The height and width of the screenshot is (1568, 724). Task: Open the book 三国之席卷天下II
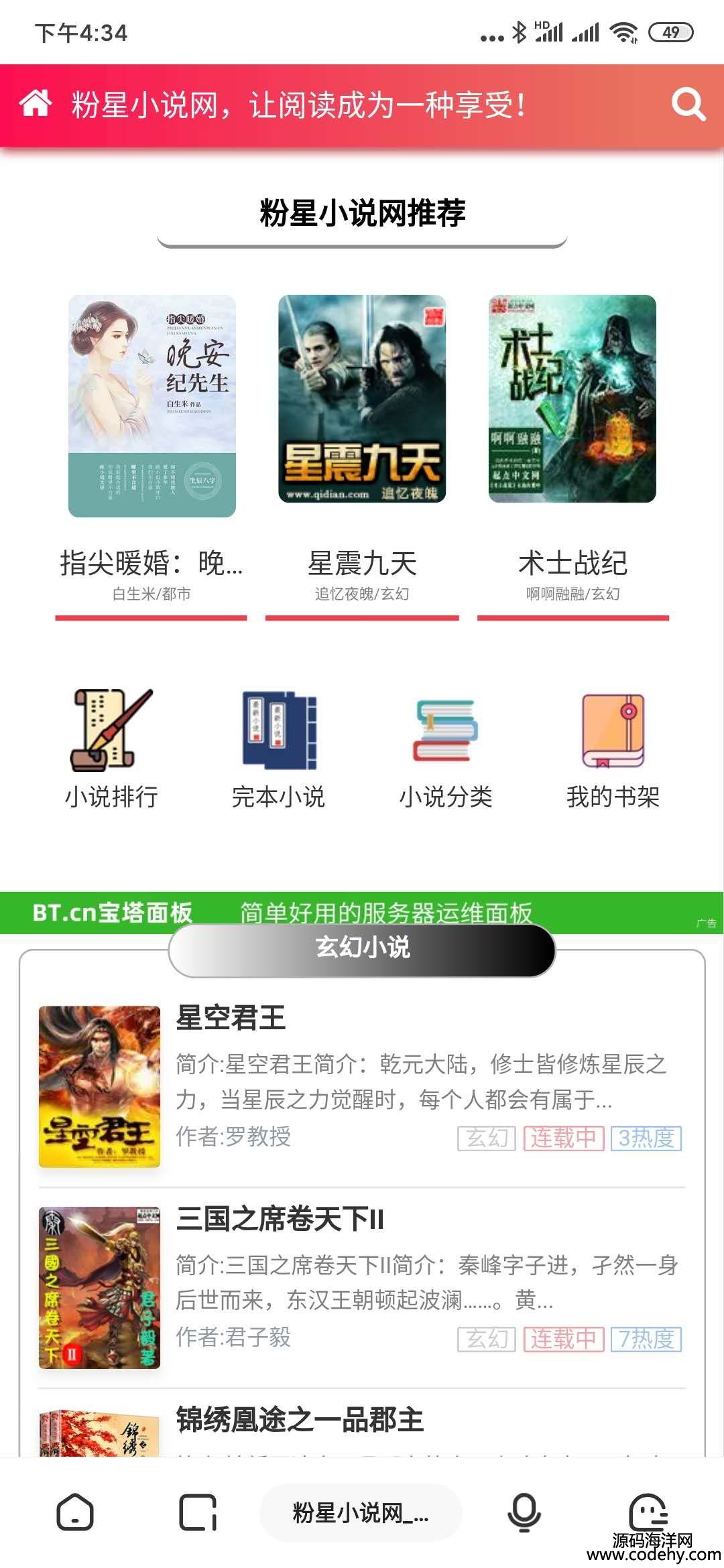pos(280,1219)
